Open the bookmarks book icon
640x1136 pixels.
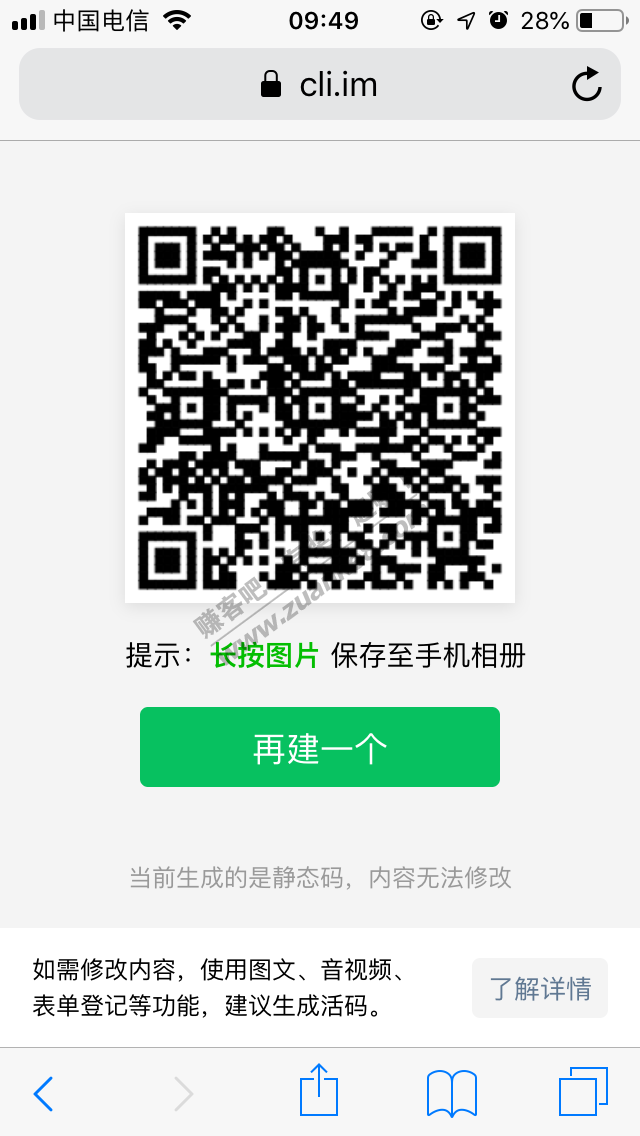pyautogui.click(x=452, y=1093)
